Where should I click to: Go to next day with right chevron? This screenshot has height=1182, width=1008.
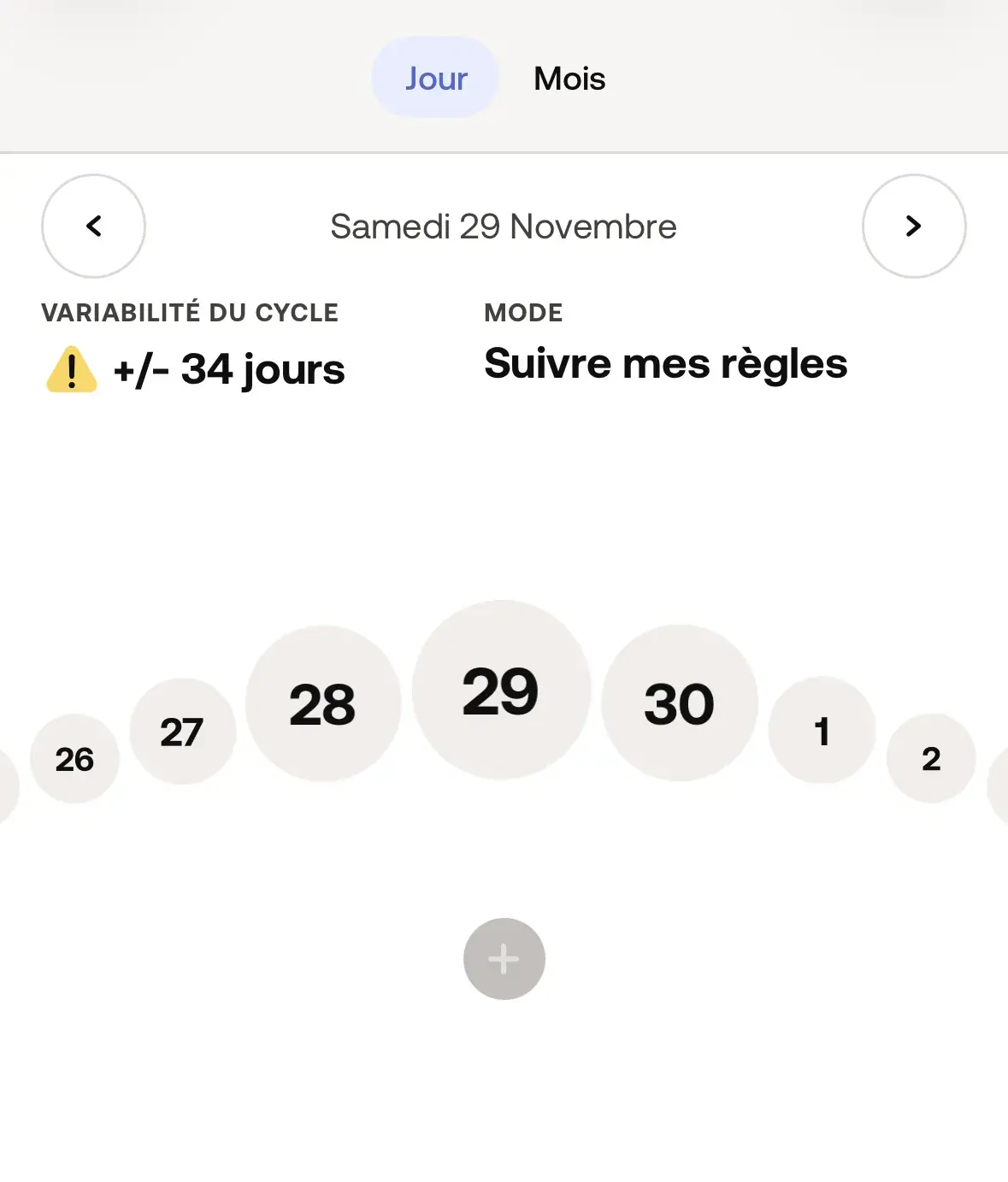(x=914, y=226)
